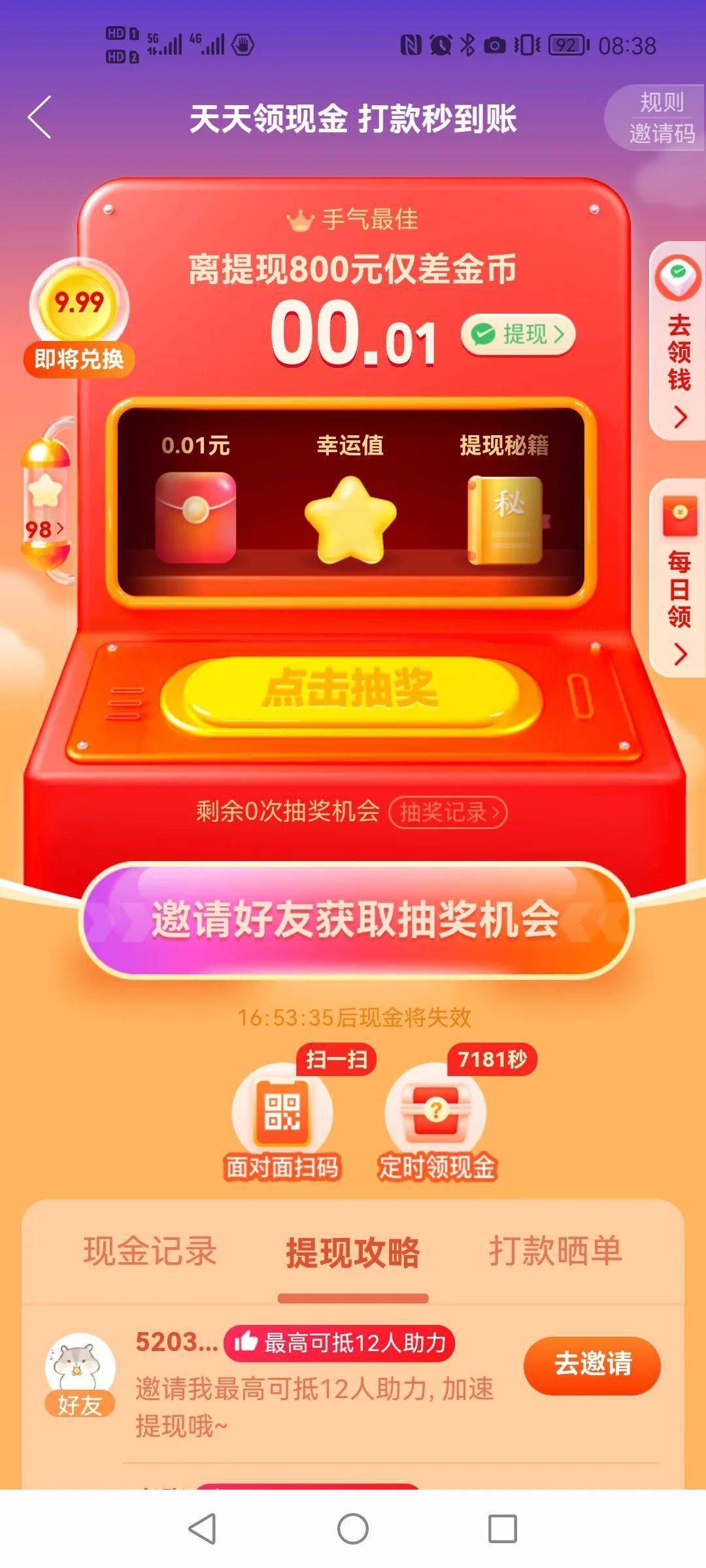This screenshot has width=706, height=1568.
Task: Invite friends via 邀请好友获取抽奖机会
Action: 354,919
